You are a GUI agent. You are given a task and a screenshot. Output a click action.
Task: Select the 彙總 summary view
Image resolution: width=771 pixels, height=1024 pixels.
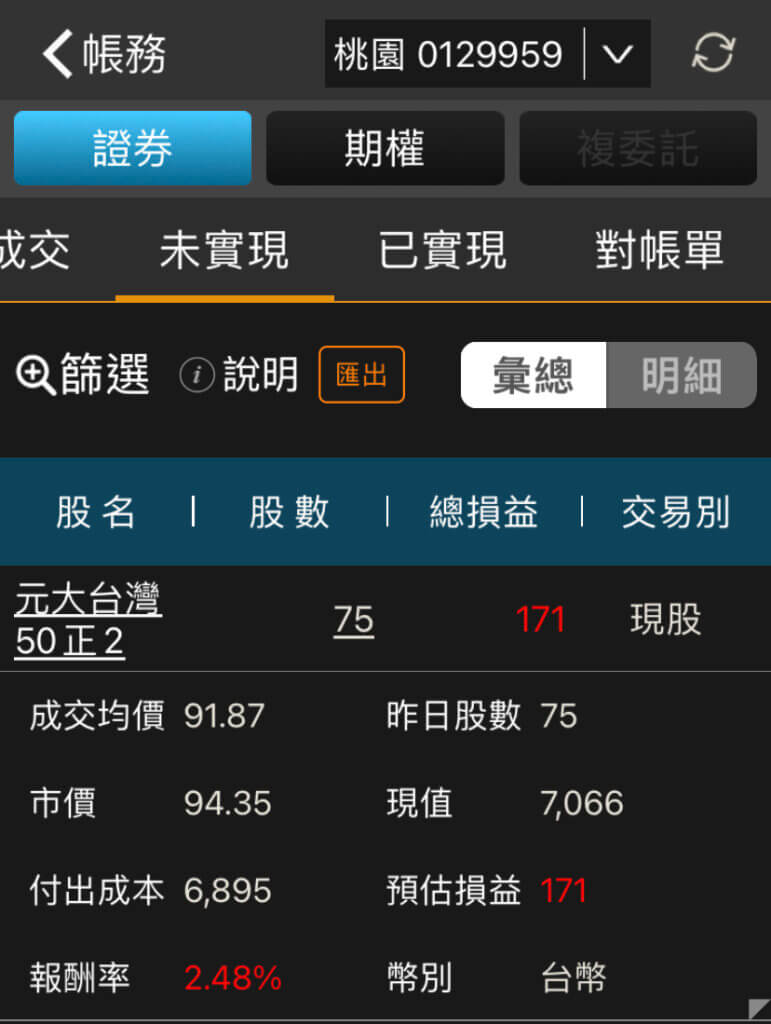pos(533,375)
